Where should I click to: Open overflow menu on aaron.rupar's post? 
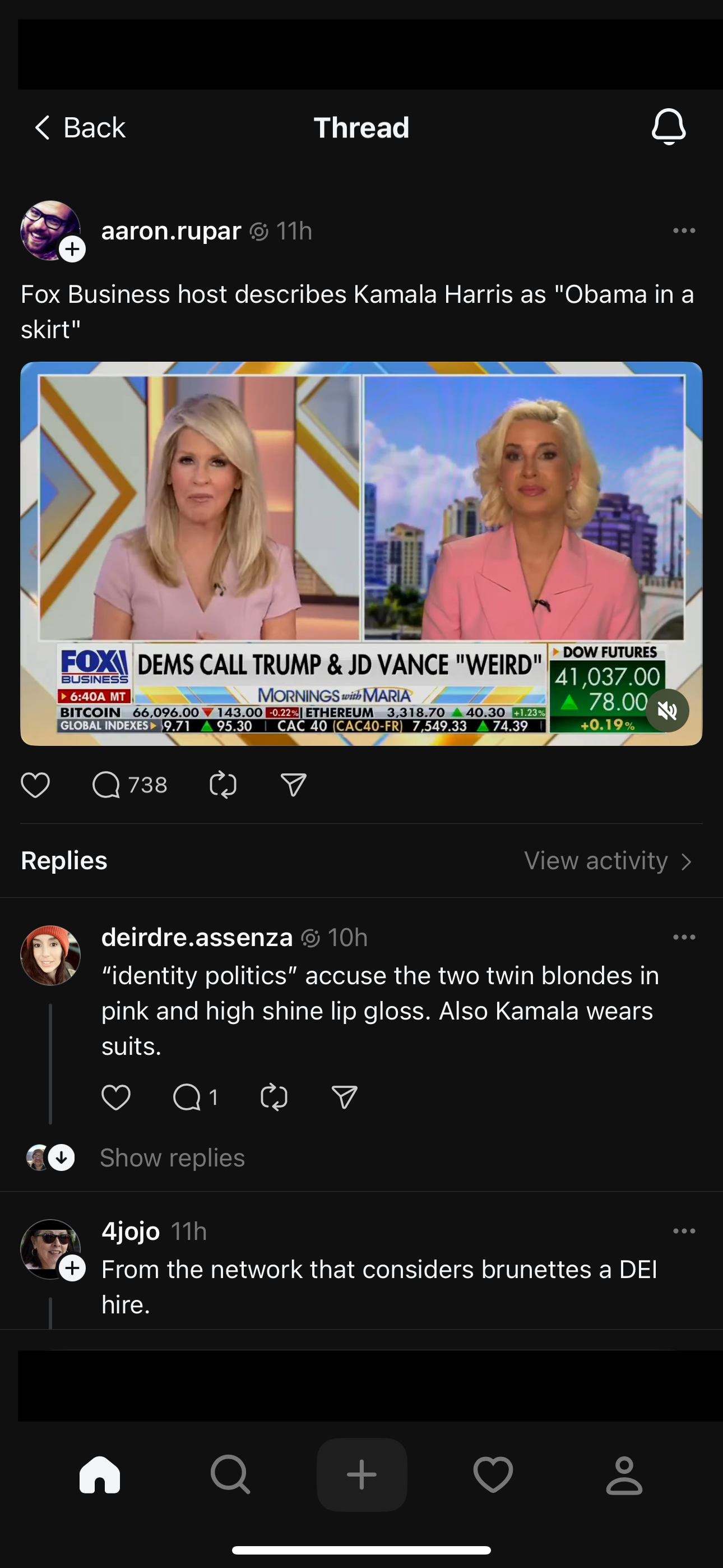683,230
